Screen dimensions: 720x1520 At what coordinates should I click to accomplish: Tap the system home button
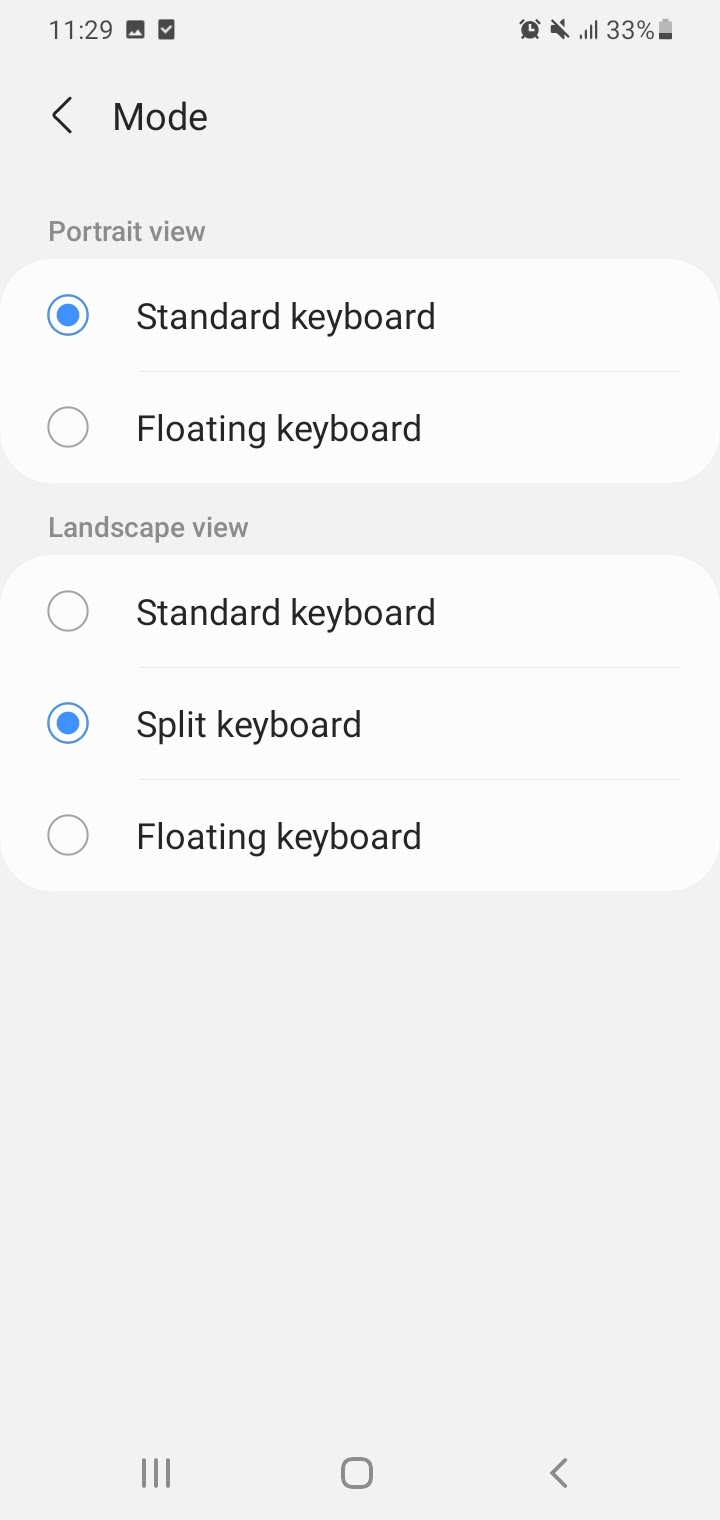[x=357, y=1473]
